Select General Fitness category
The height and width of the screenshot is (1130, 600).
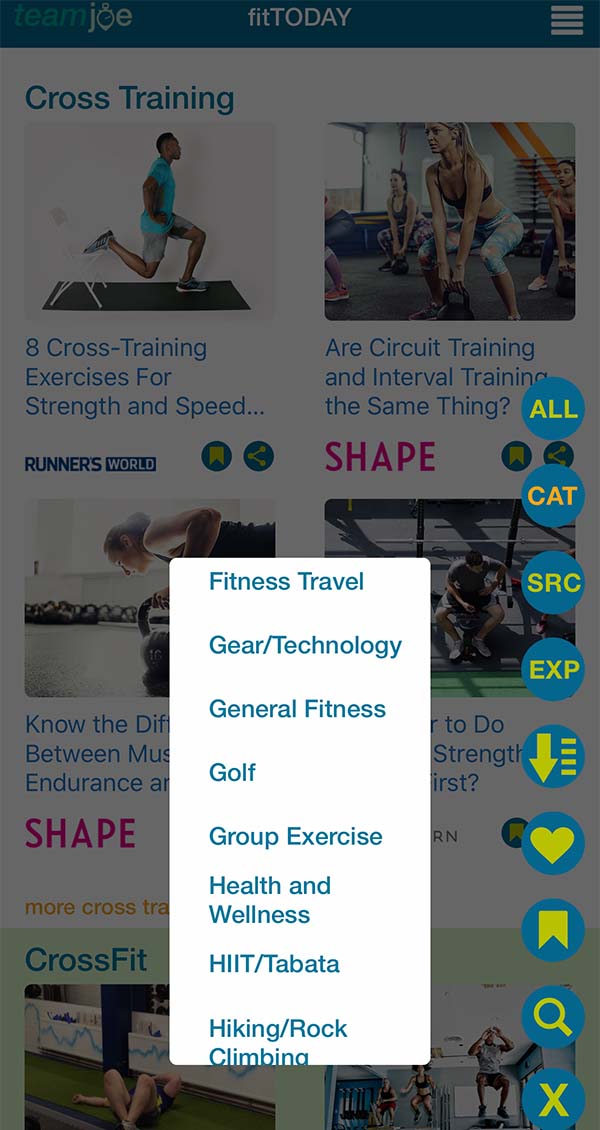click(297, 709)
